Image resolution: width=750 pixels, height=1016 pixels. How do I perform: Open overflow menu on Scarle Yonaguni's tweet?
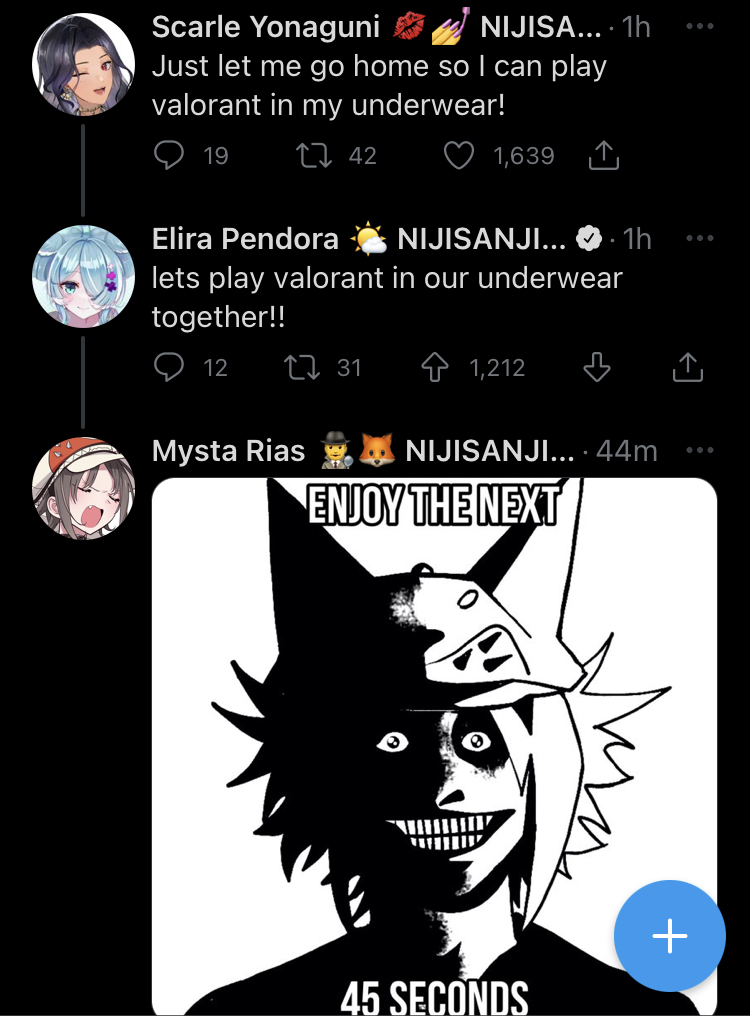tap(701, 26)
